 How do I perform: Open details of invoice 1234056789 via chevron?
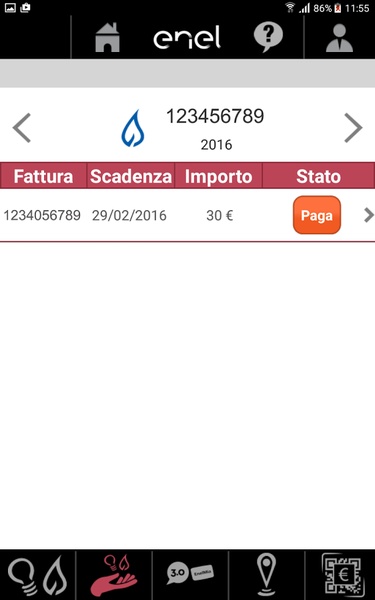pyautogui.click(x=368, y=215)
